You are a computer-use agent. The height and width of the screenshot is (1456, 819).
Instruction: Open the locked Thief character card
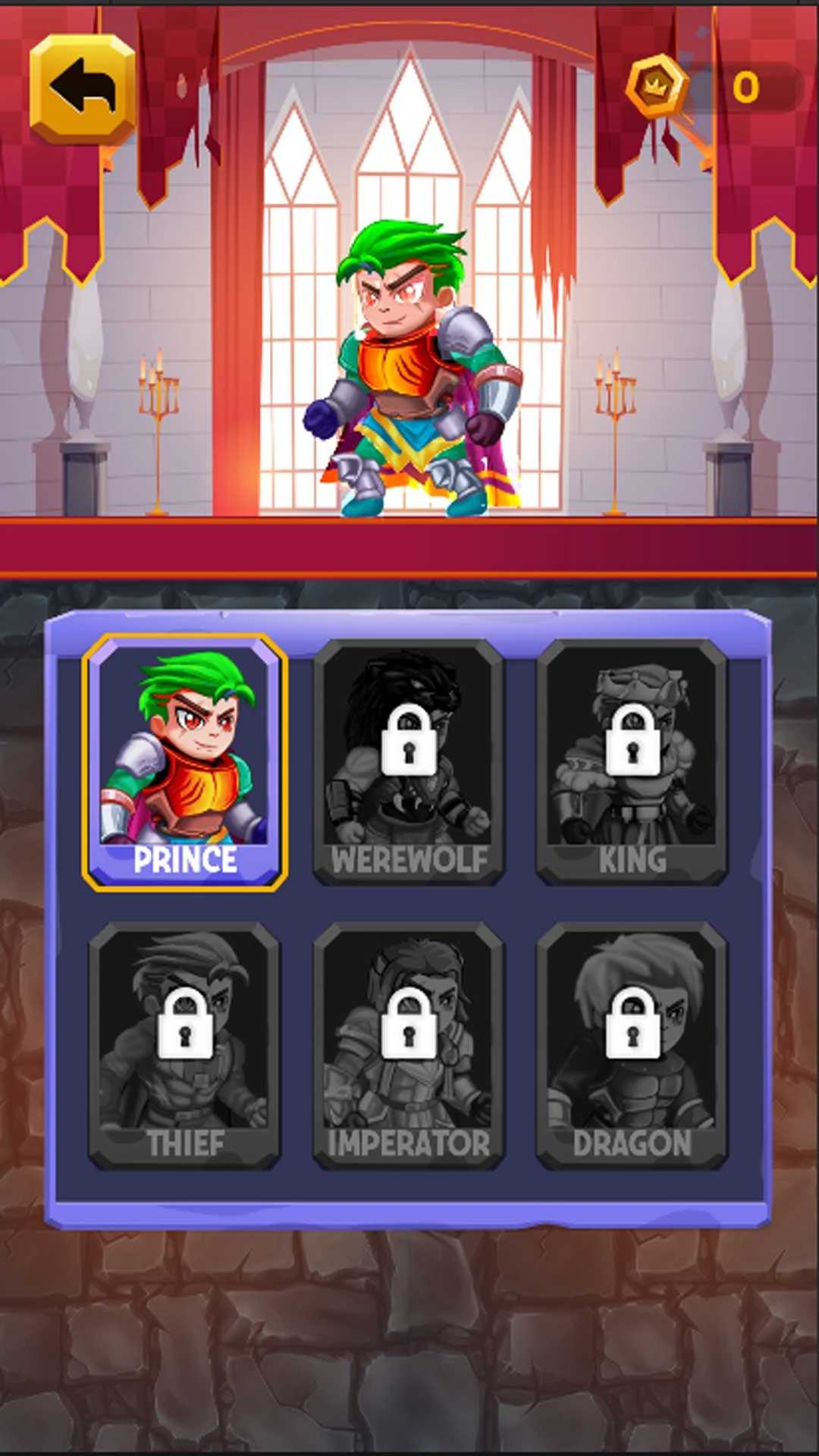[184, 1046]
